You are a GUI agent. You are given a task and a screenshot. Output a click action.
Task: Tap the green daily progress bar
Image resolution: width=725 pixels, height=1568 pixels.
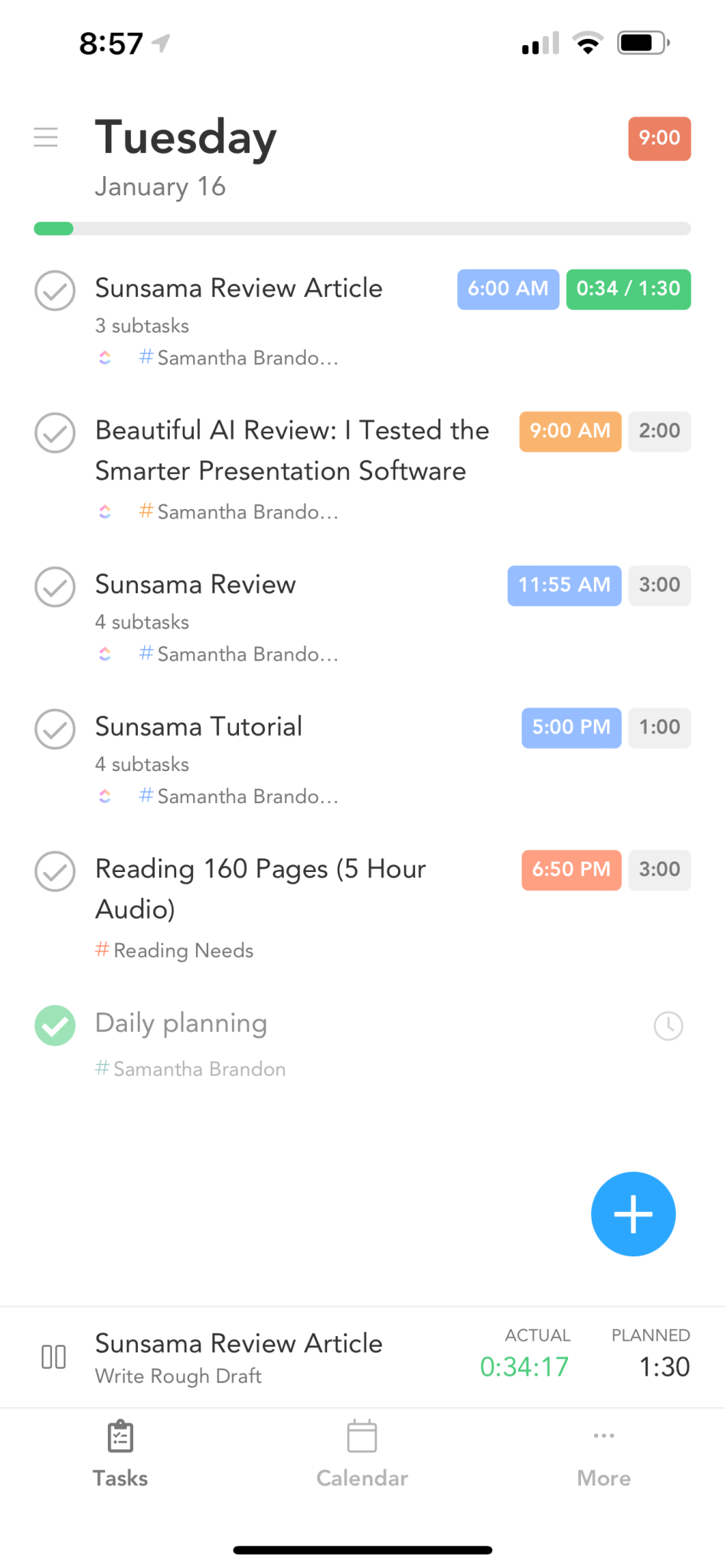click(54, 228)
